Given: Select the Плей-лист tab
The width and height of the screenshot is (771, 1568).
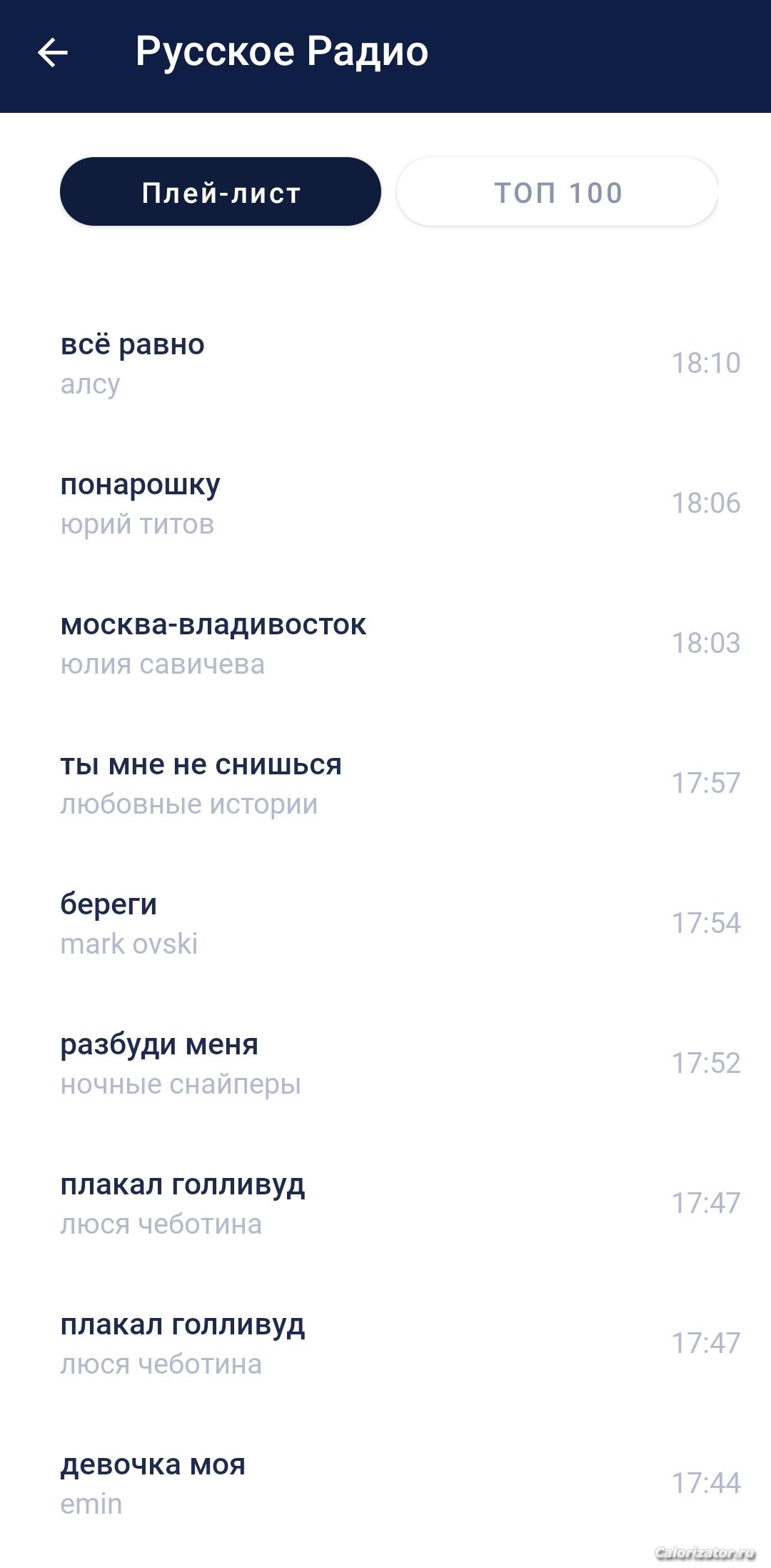Looking at the screenshot, I should 221,192.
